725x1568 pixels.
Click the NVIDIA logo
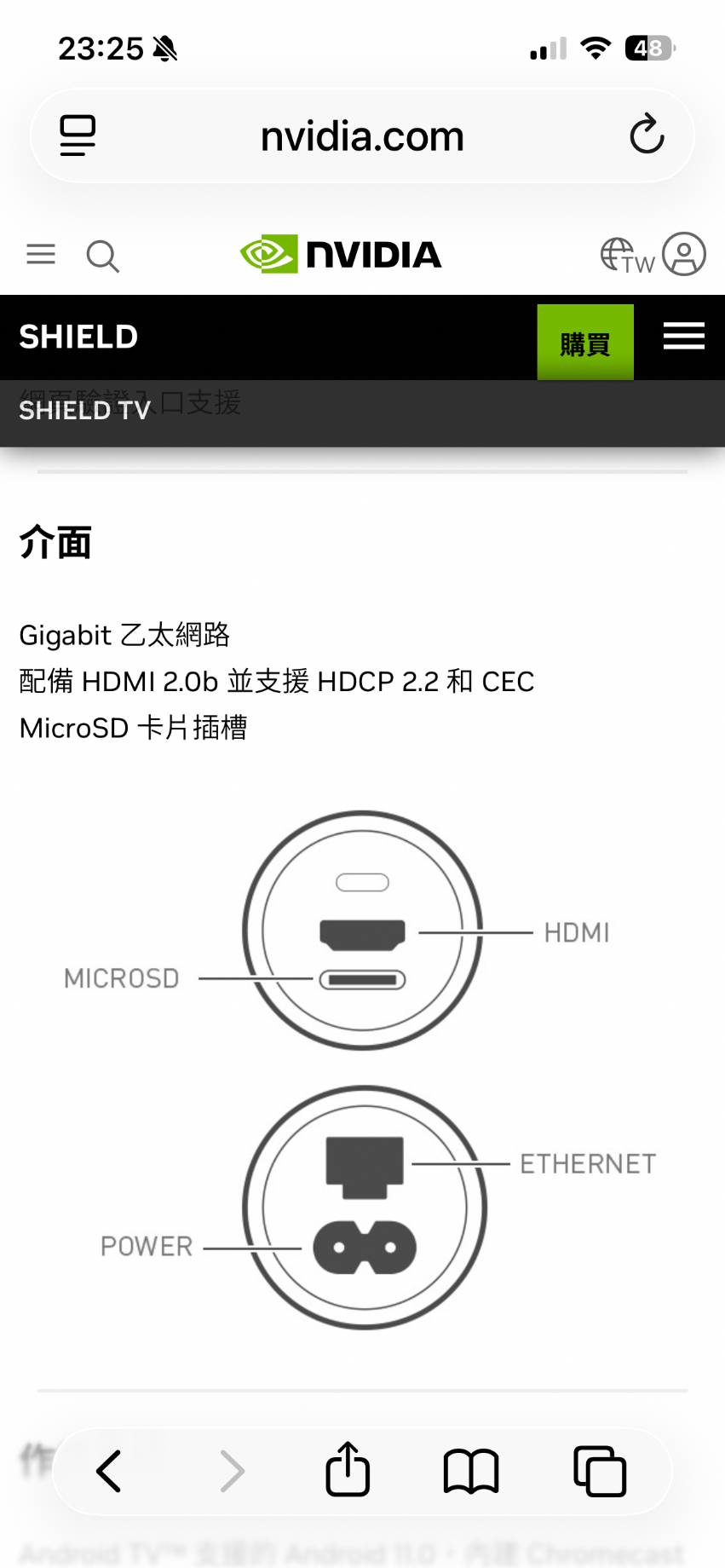pos(340,253)
